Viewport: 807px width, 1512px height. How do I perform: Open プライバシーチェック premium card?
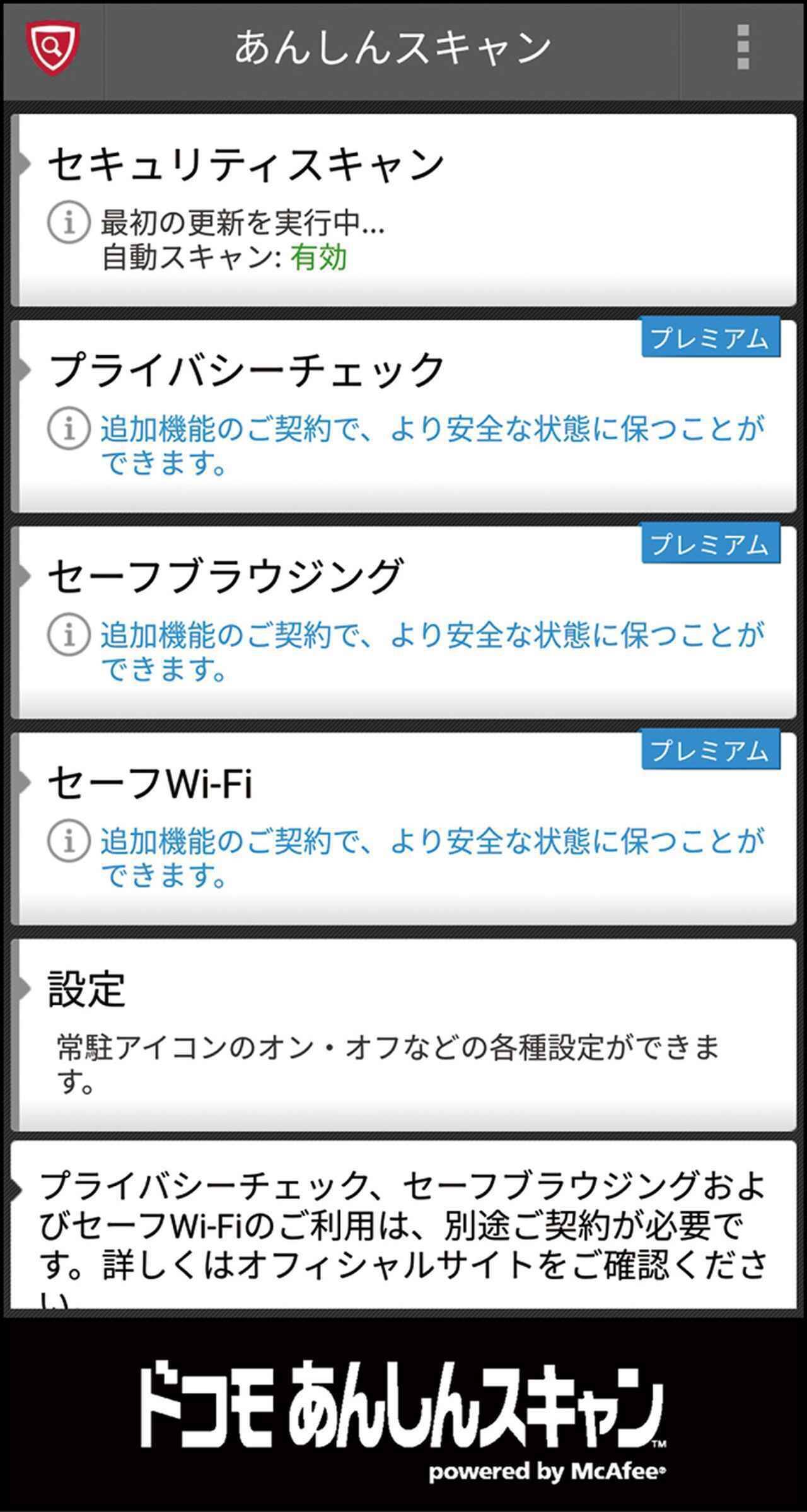click(x=403, y=416)
